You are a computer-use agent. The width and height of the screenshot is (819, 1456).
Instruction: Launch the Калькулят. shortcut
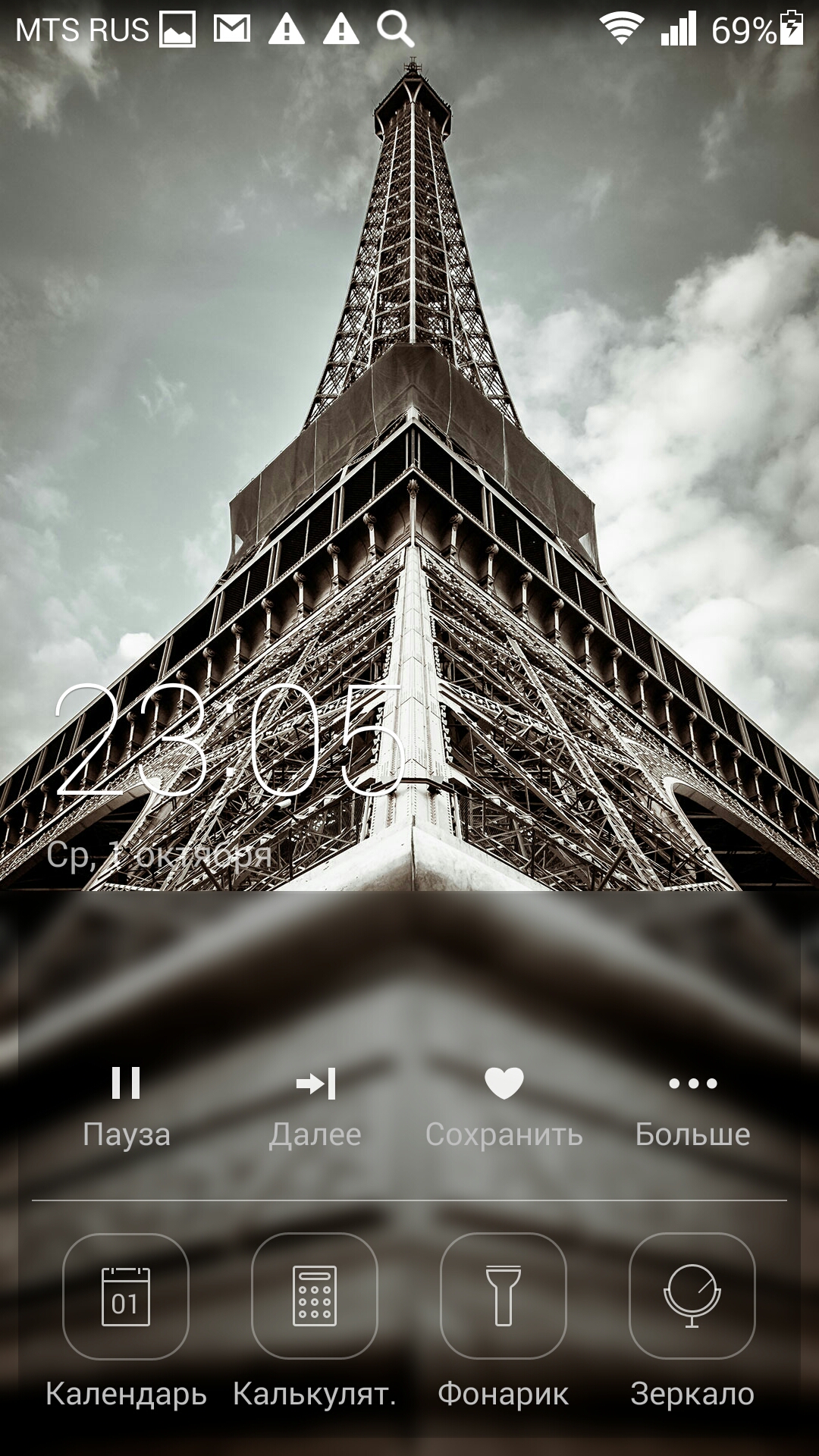[315, 1296]
